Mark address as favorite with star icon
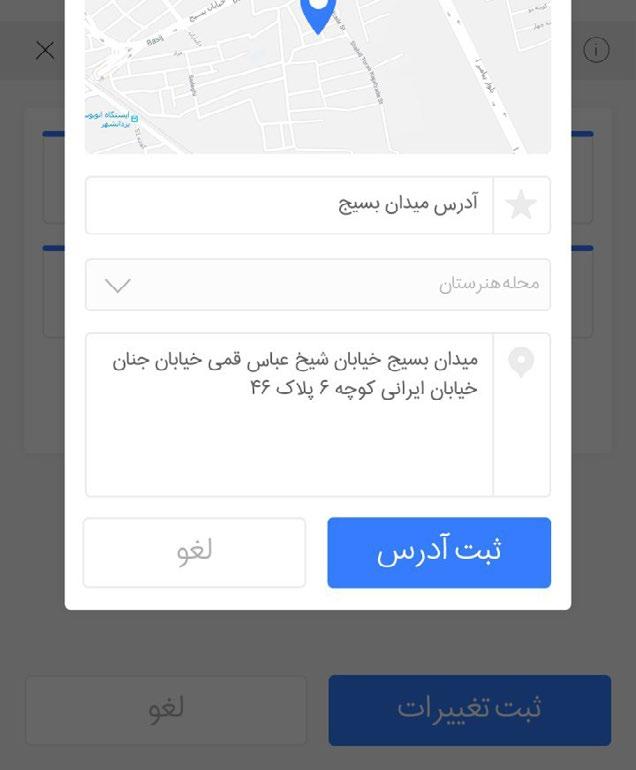Screen dimensions: 636x770 point(521,205)
